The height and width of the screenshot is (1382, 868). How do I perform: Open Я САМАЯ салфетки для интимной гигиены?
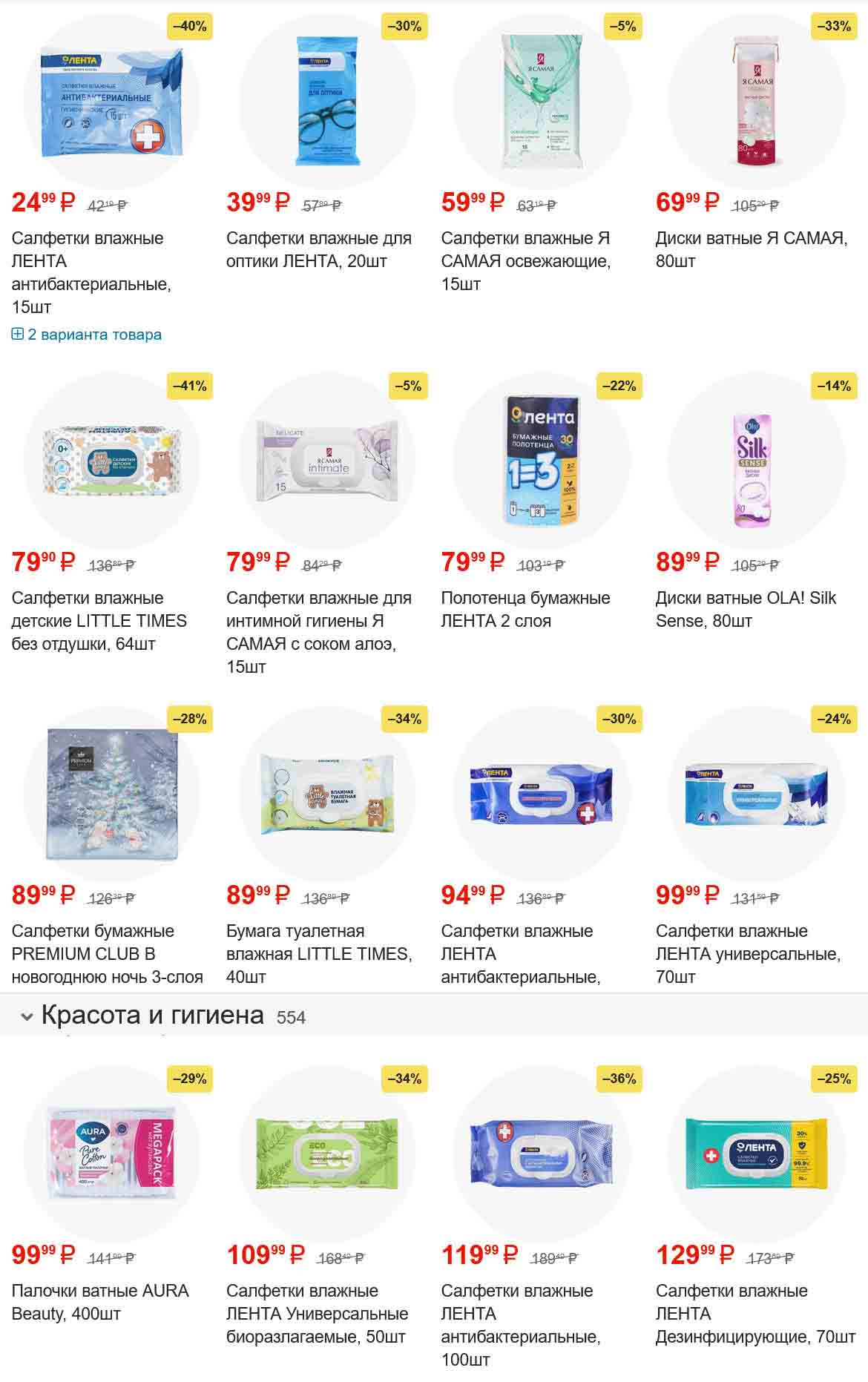[318, 631]
